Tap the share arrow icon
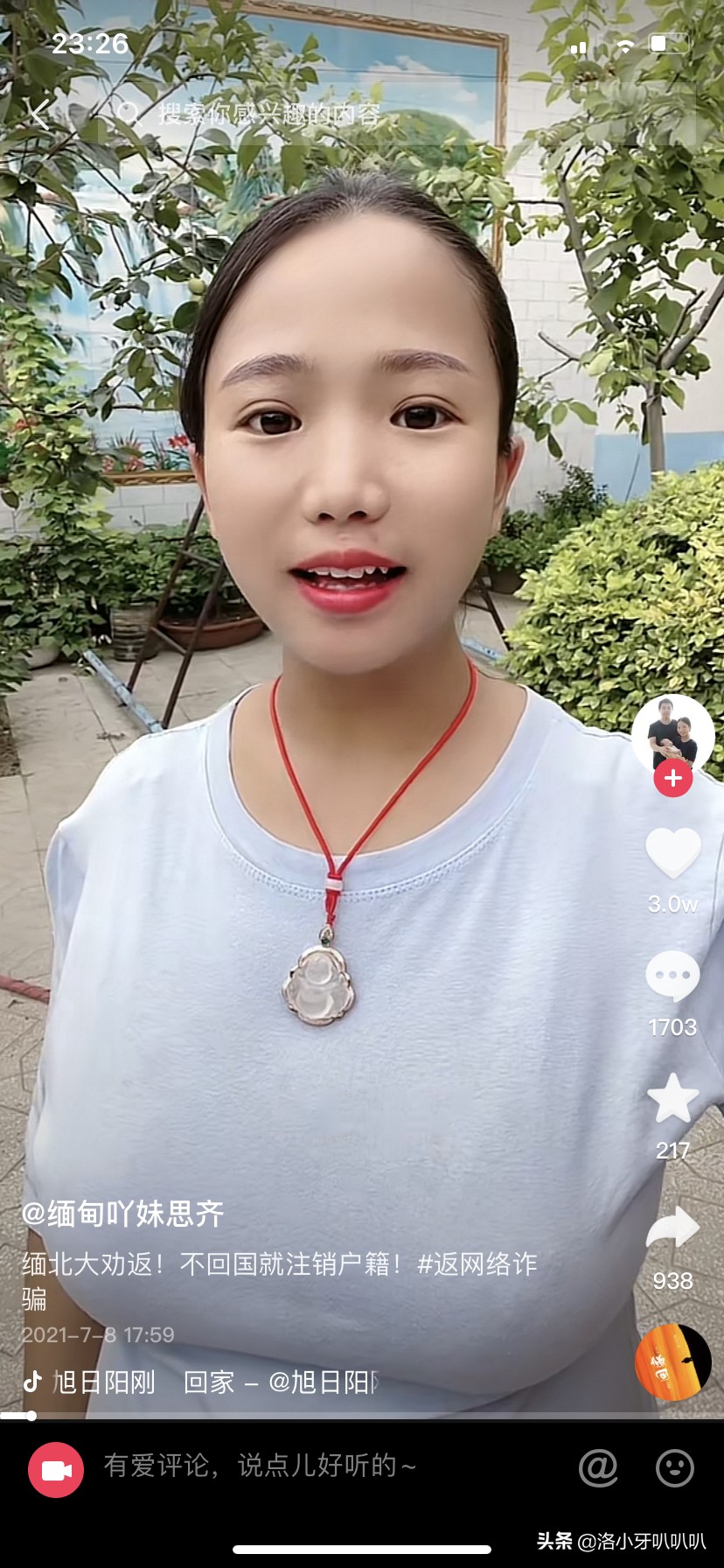 (672, 1230)
